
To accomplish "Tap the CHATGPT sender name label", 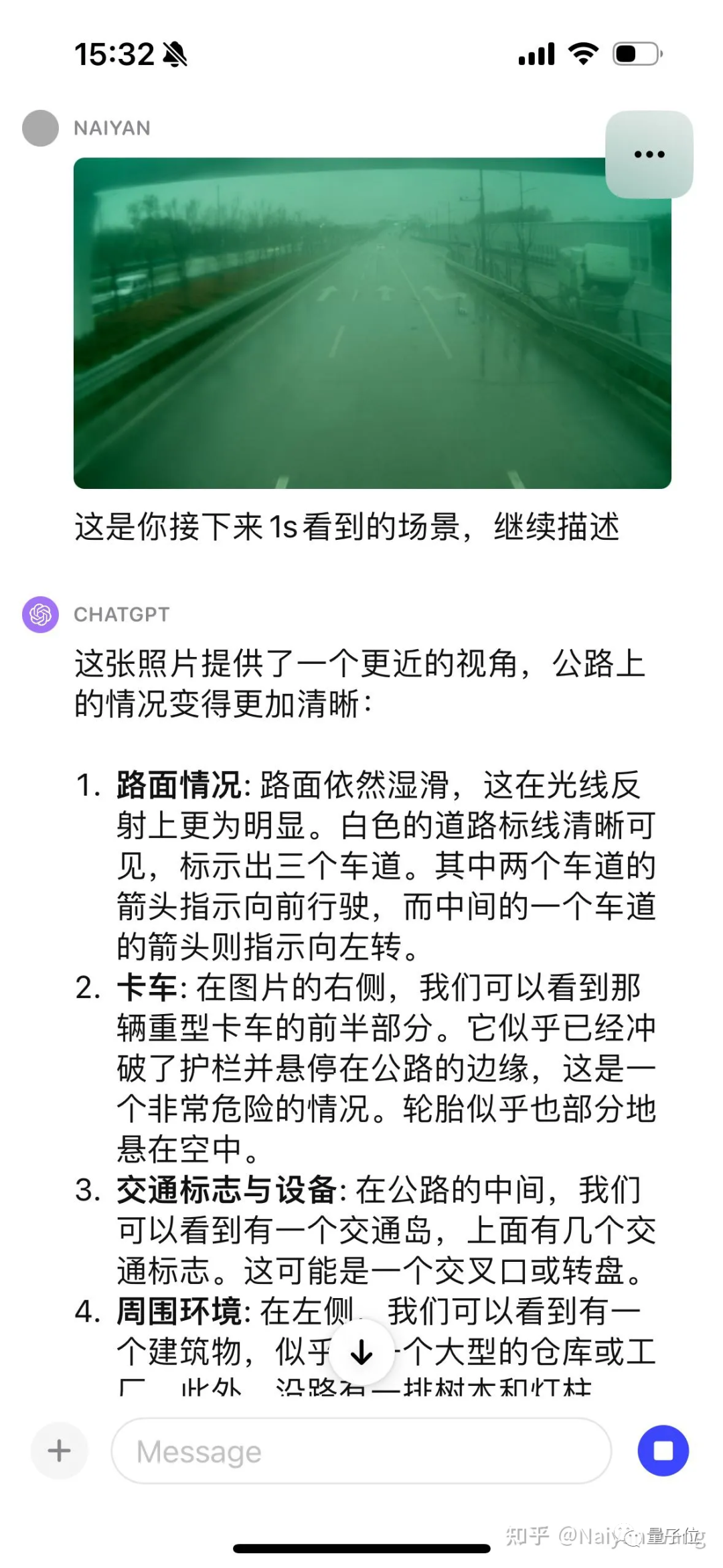I will 120,614.
